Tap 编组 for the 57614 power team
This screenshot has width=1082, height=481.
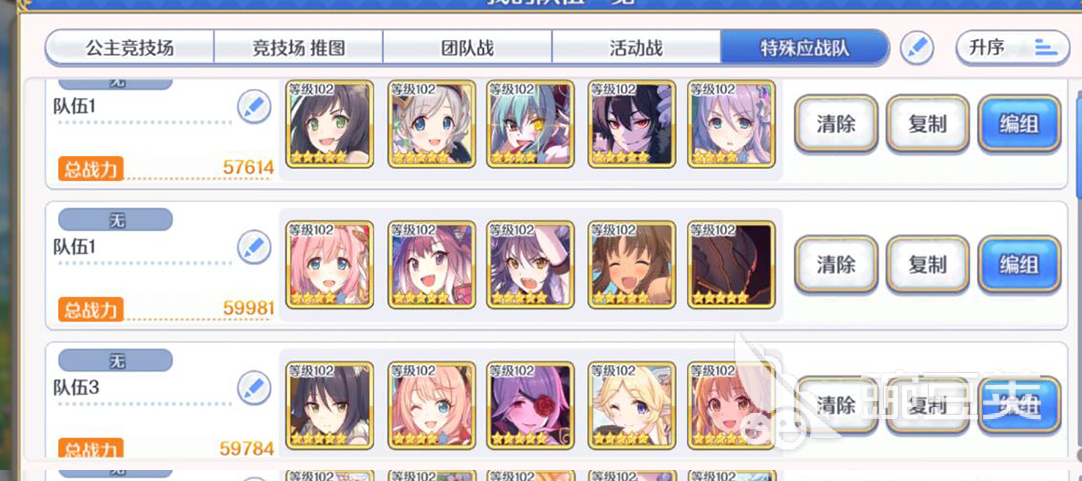pos(1018,124)
